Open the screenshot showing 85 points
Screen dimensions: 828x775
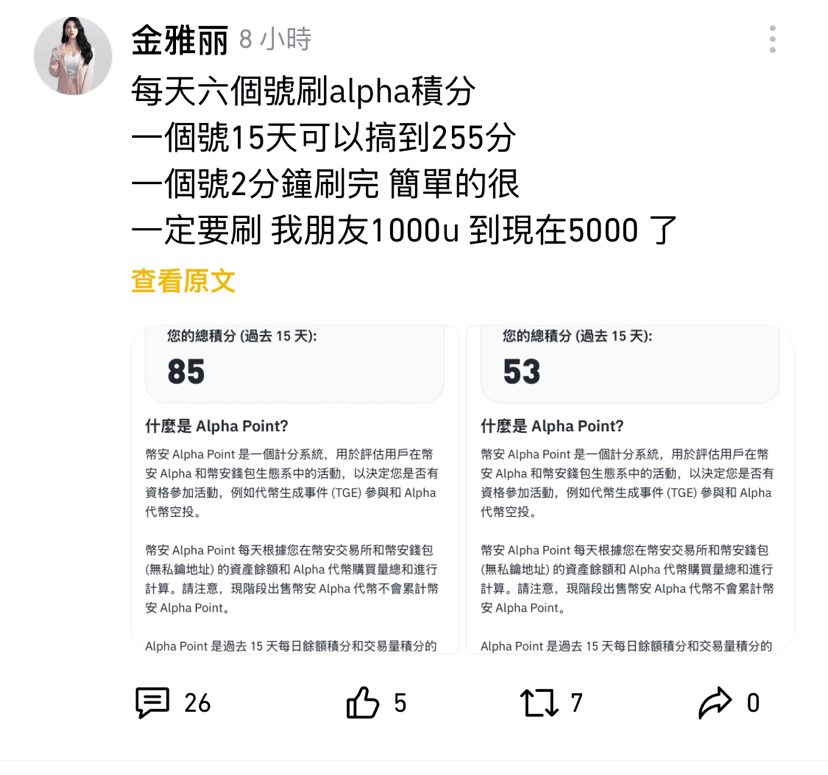(295, 490)
